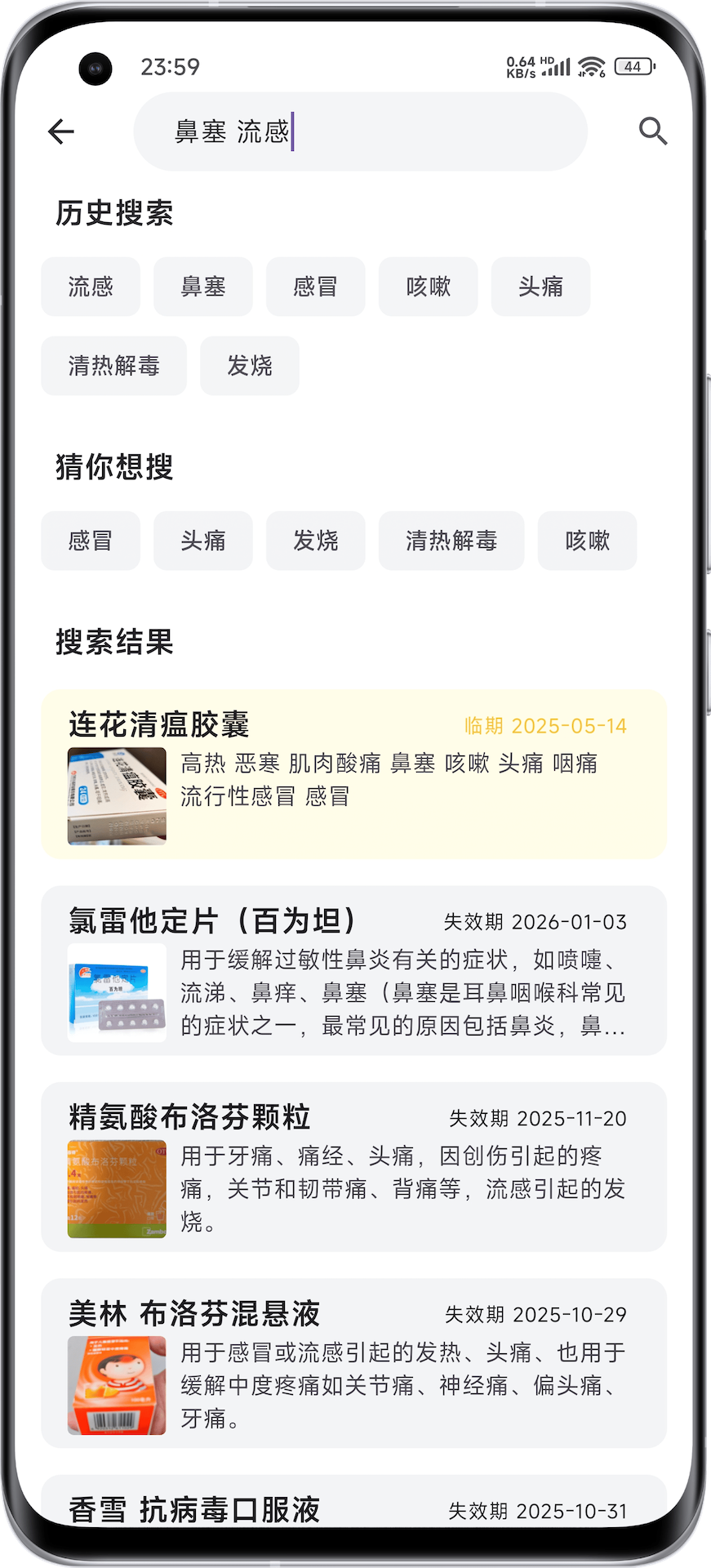Tap 感冒 under 猜你想搜 suggestions
This screenshot has height=1568, width=711.
[90, 541]
